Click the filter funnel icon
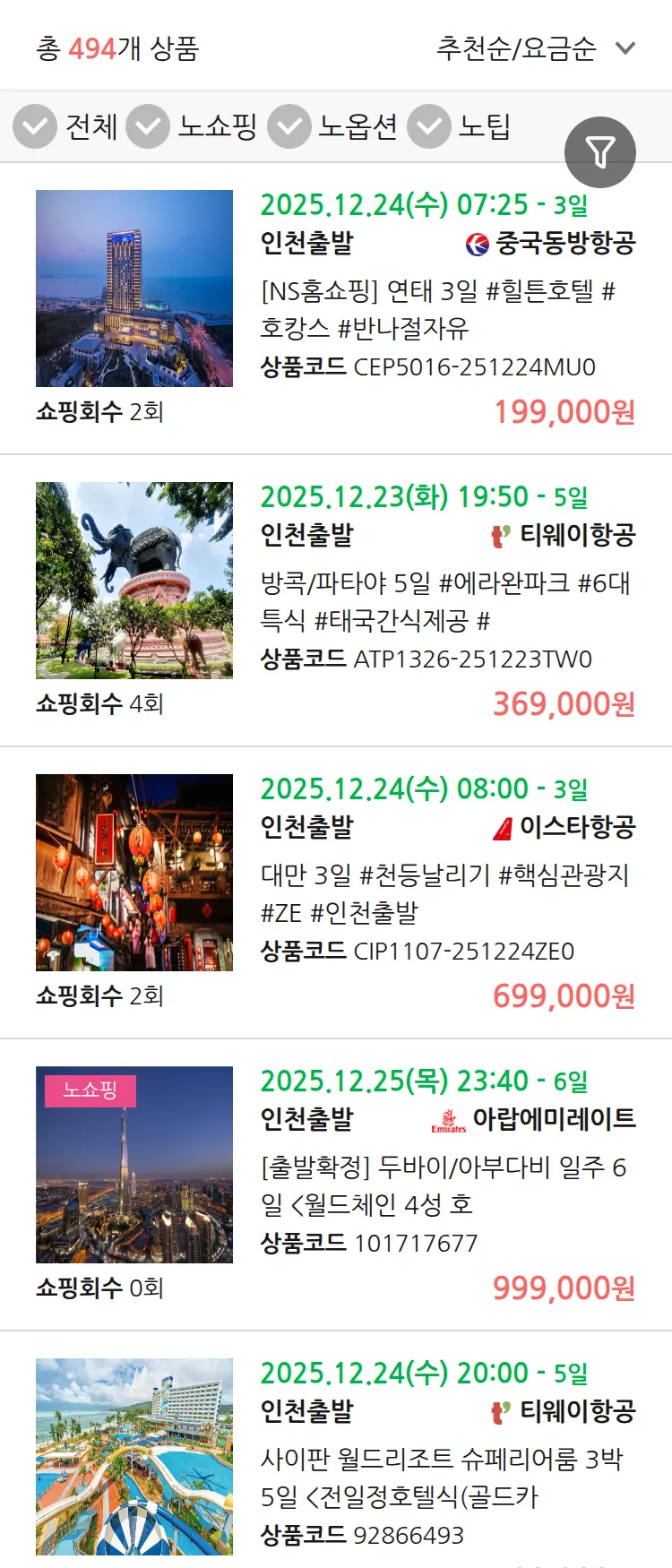The height and width of the screenshot is (1568, 672). coord(600,151)
